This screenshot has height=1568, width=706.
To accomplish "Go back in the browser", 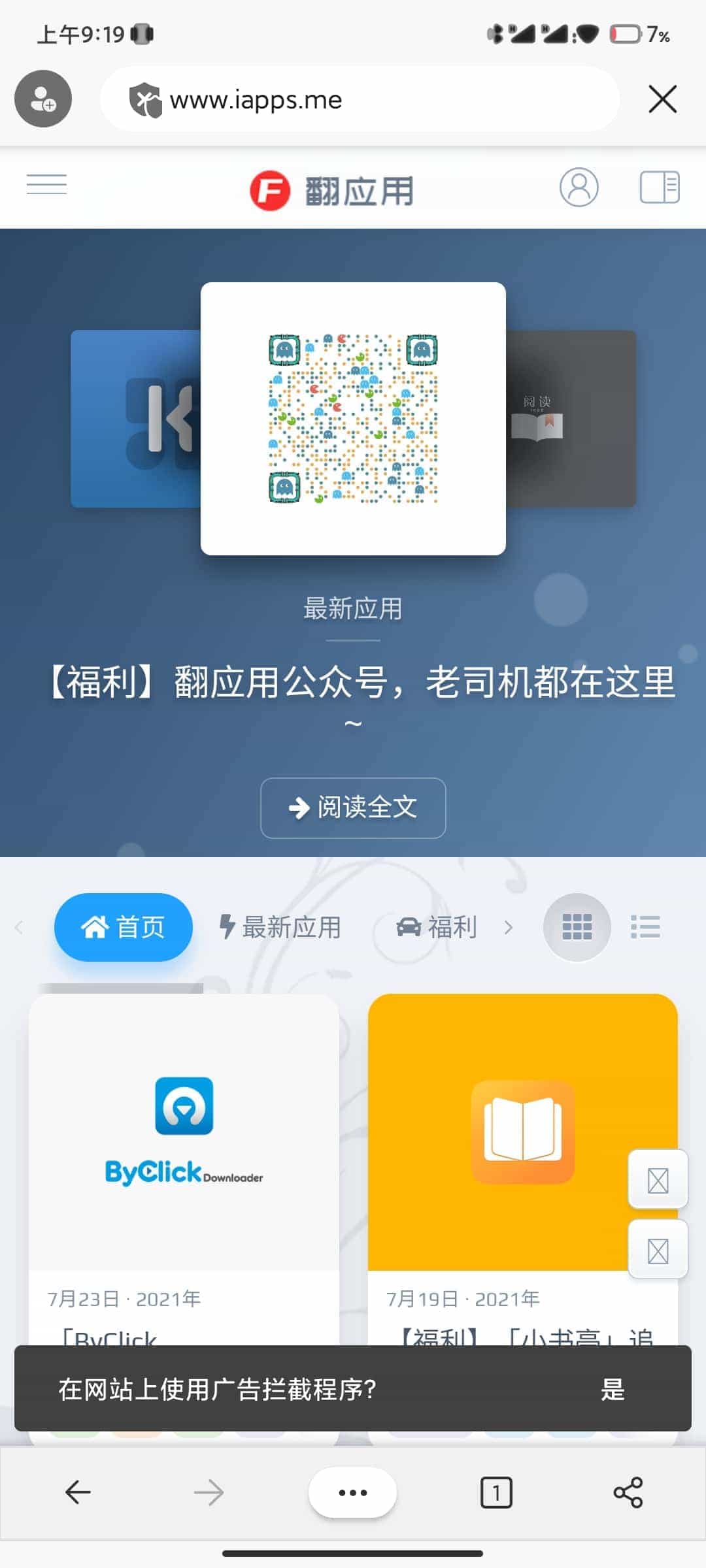I will click(78, 1492).
